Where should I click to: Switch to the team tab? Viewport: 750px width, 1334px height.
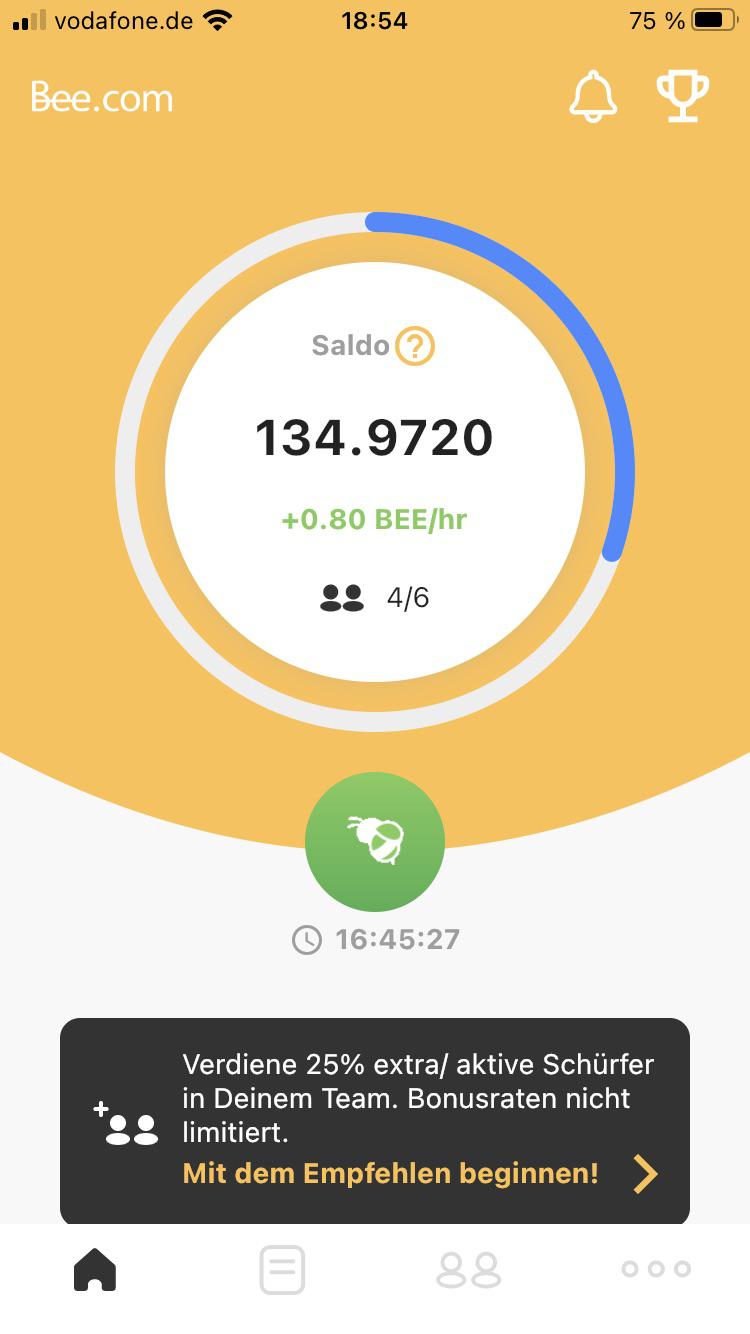tap(468, 1270)
